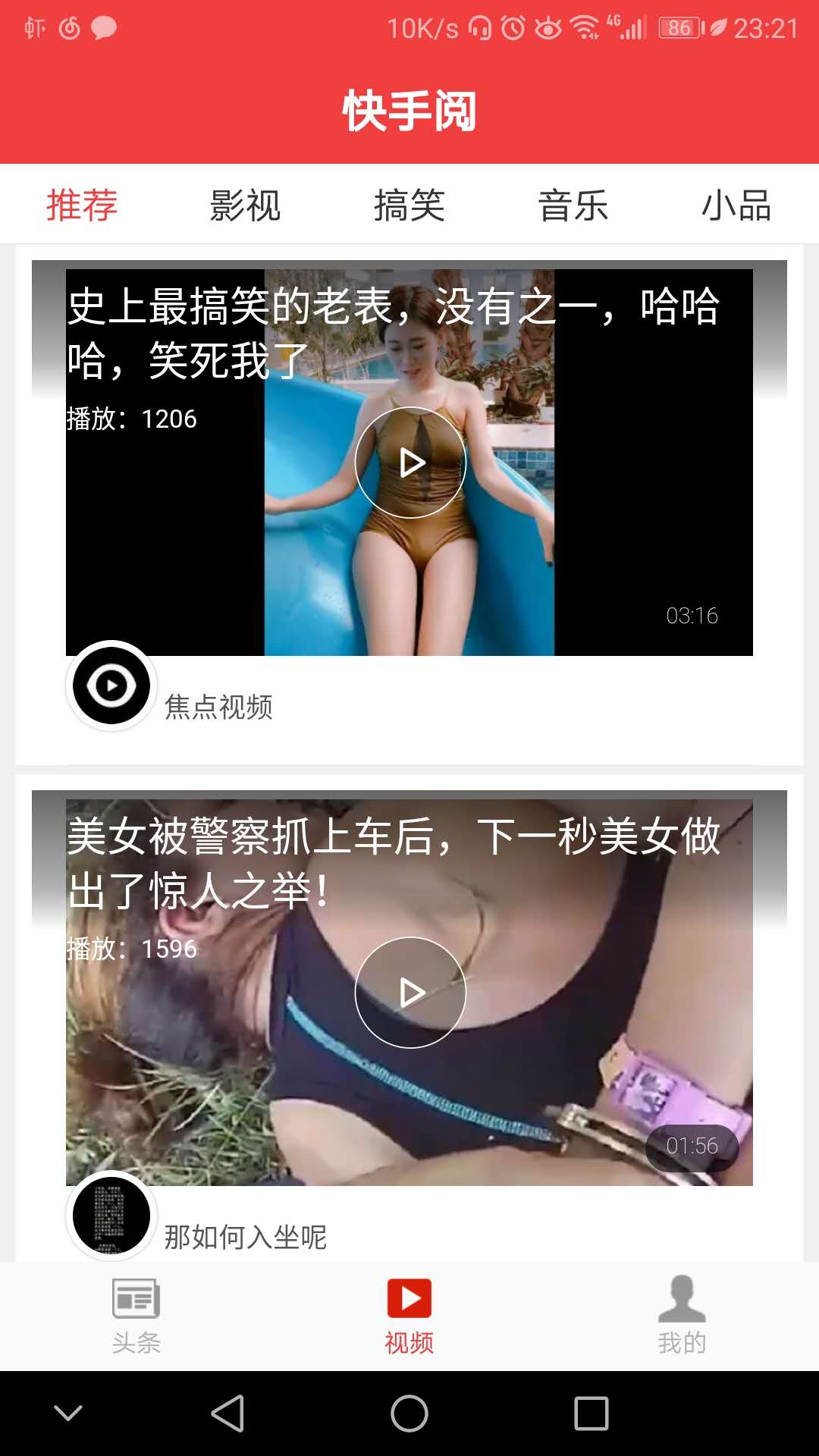Screen dimensions: 819x1456
Task: Click the 焦点视频 channel avatar
Action: tap(110, 686)
